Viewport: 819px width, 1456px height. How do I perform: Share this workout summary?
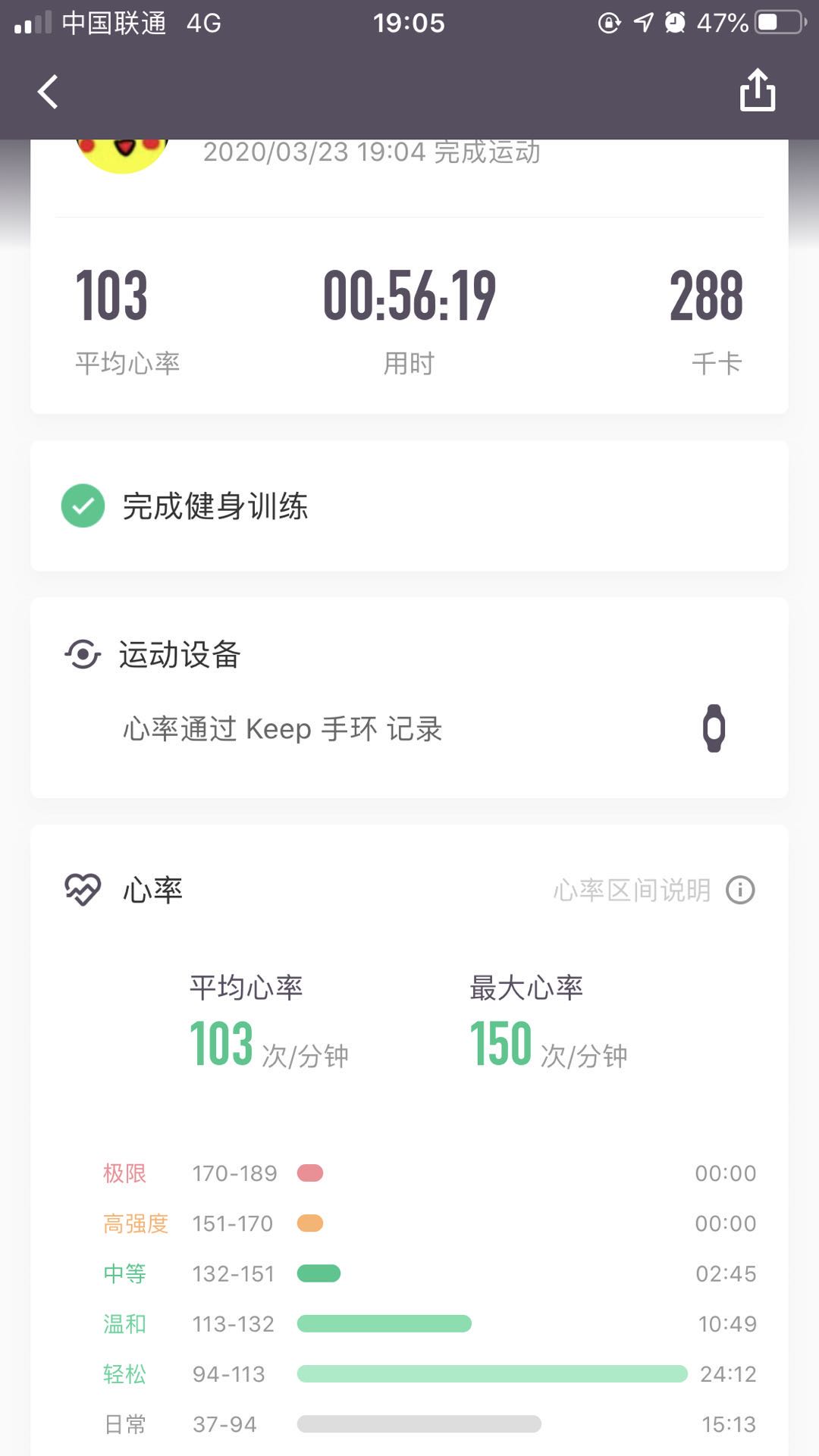click(x=757, y=91)
